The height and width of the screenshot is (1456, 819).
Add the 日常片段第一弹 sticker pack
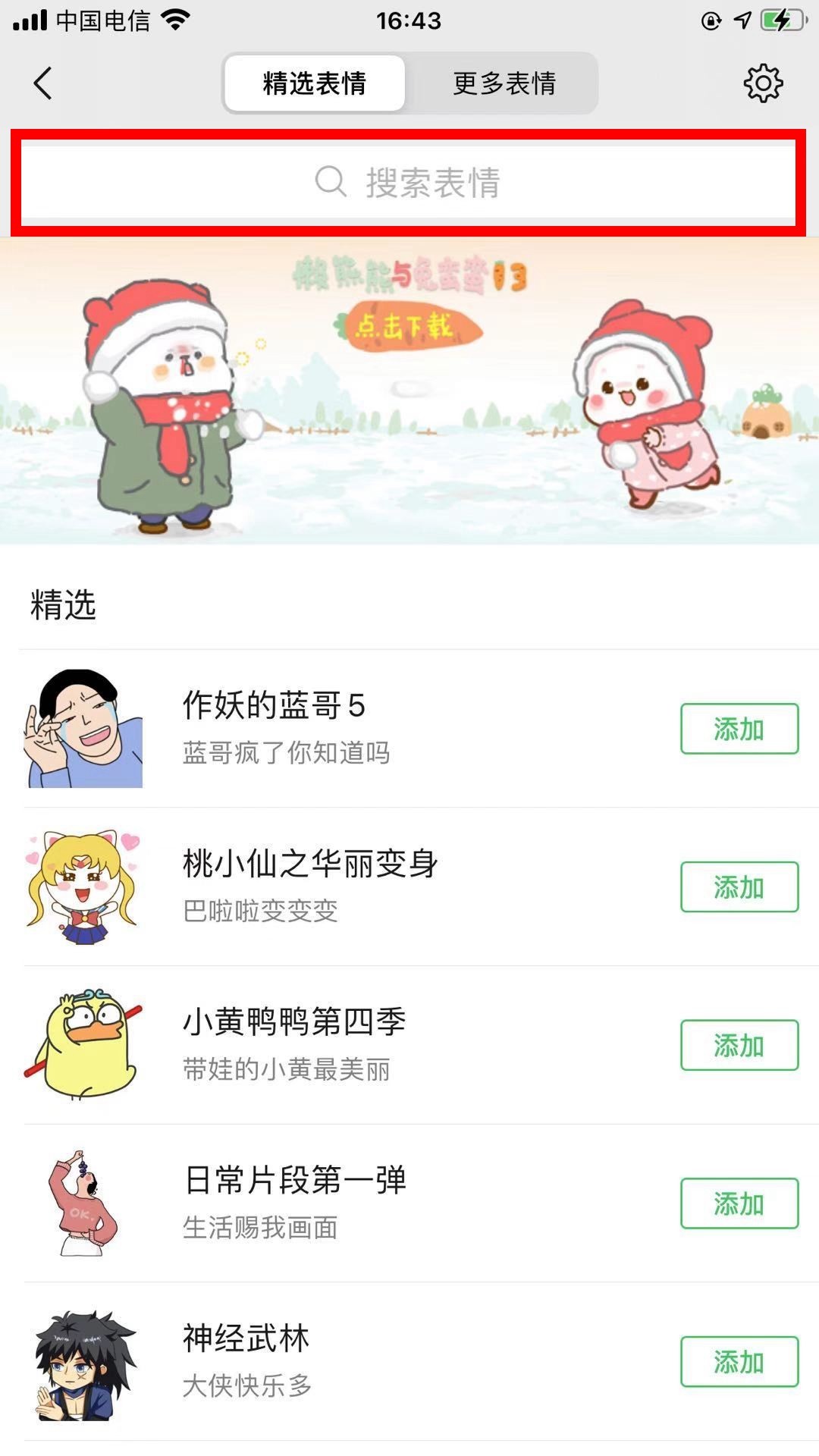(739, 1203)
